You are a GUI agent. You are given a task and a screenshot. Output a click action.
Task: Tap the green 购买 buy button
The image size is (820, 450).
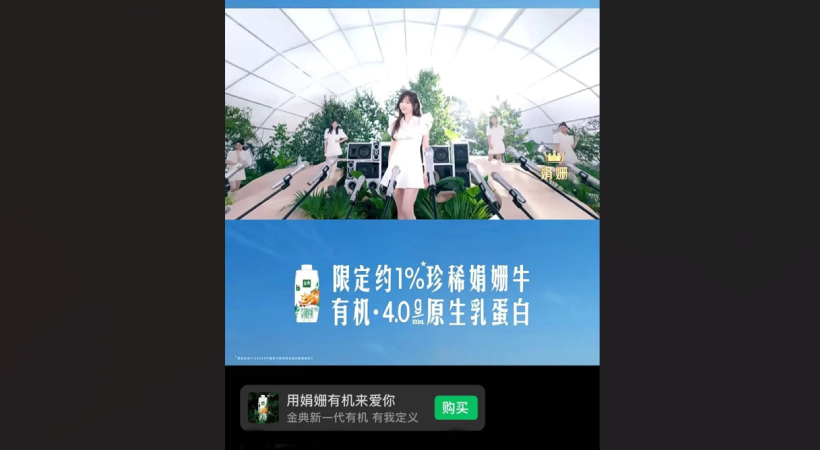tap(455, 408)
